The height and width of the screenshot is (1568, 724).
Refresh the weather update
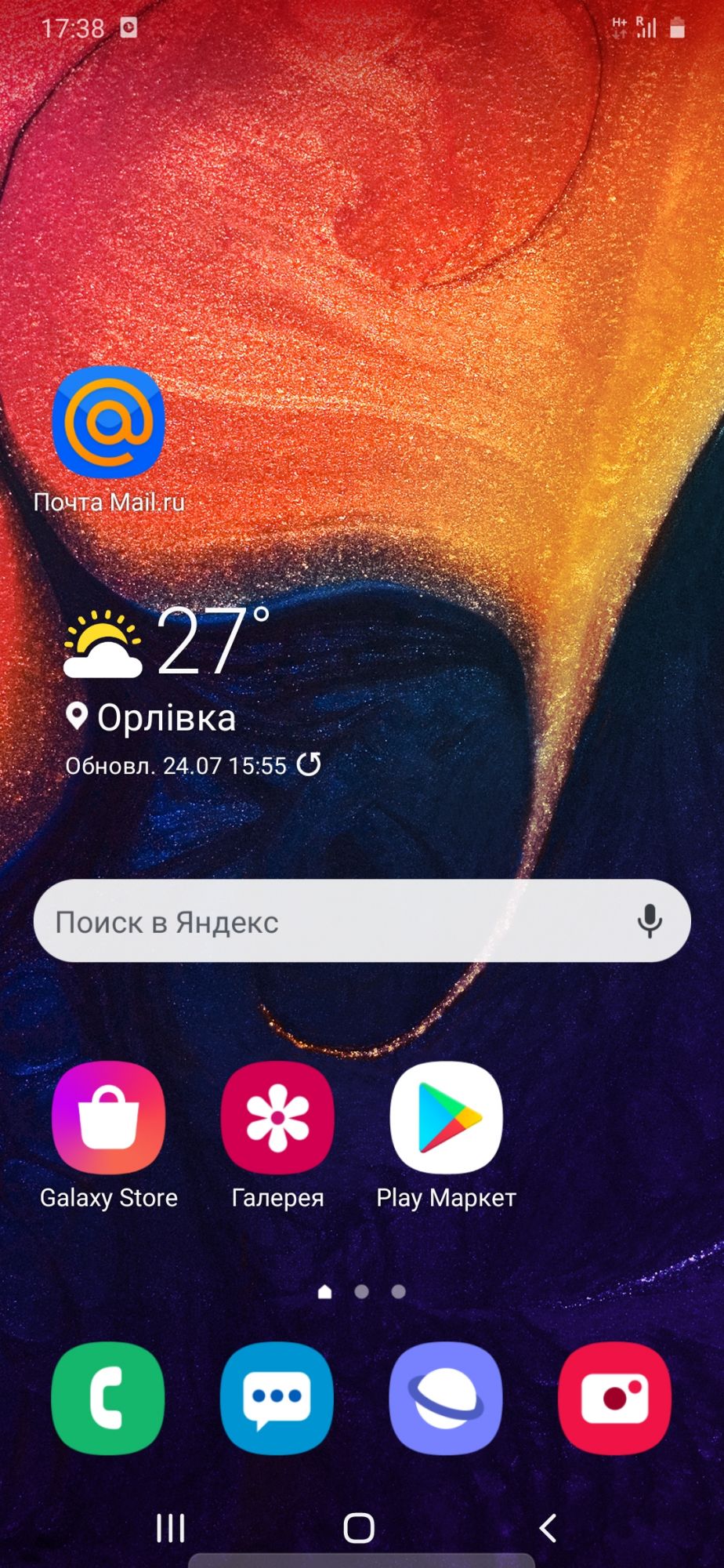click(x=309, y=764)
